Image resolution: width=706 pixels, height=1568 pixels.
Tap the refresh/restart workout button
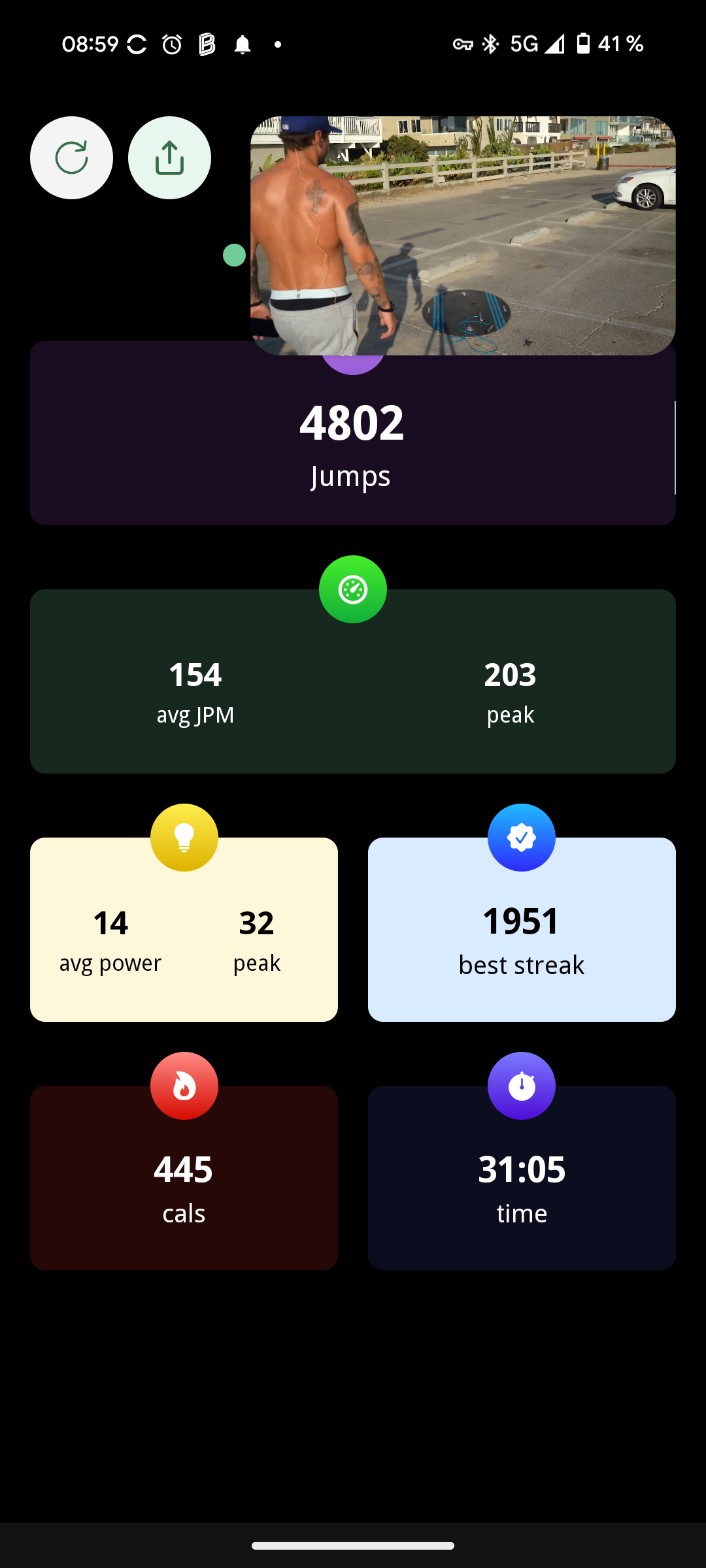[x=71, y=157]
